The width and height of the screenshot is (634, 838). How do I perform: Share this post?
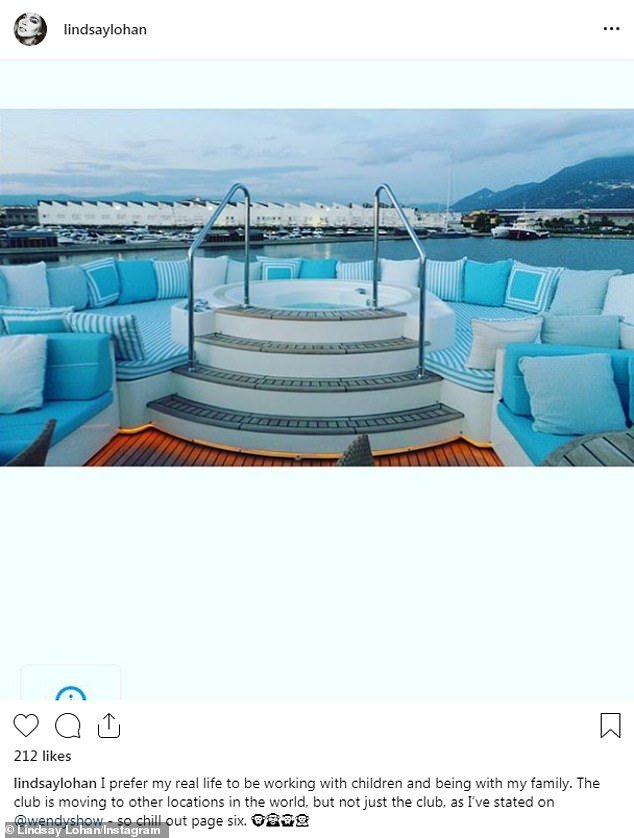109,726
